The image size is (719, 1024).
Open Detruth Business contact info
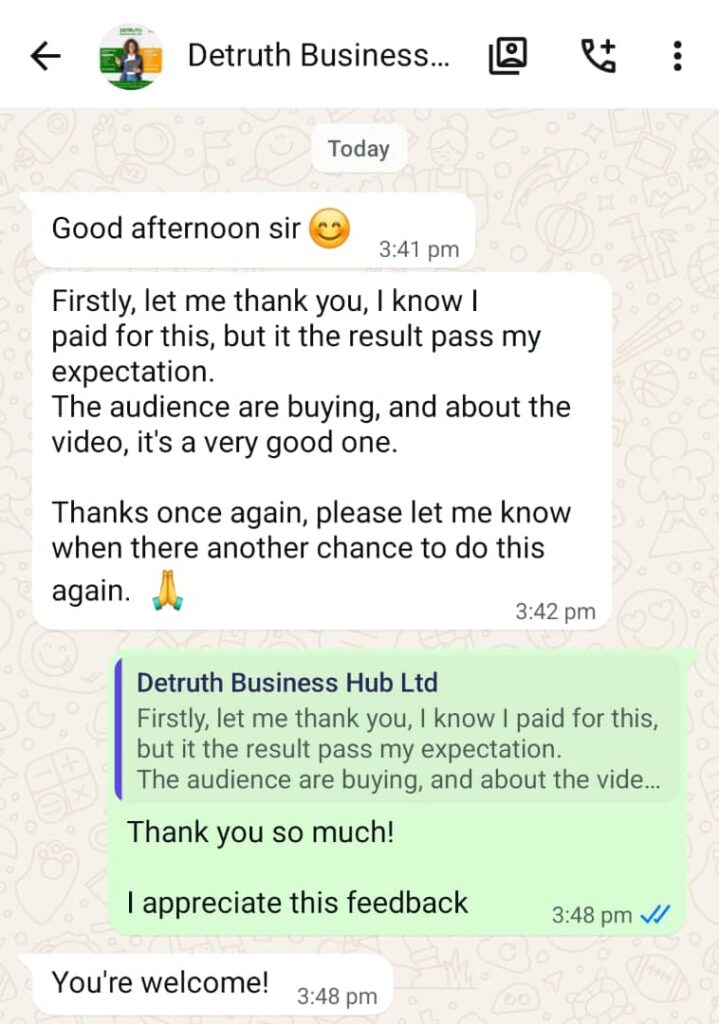click(318, 57)
